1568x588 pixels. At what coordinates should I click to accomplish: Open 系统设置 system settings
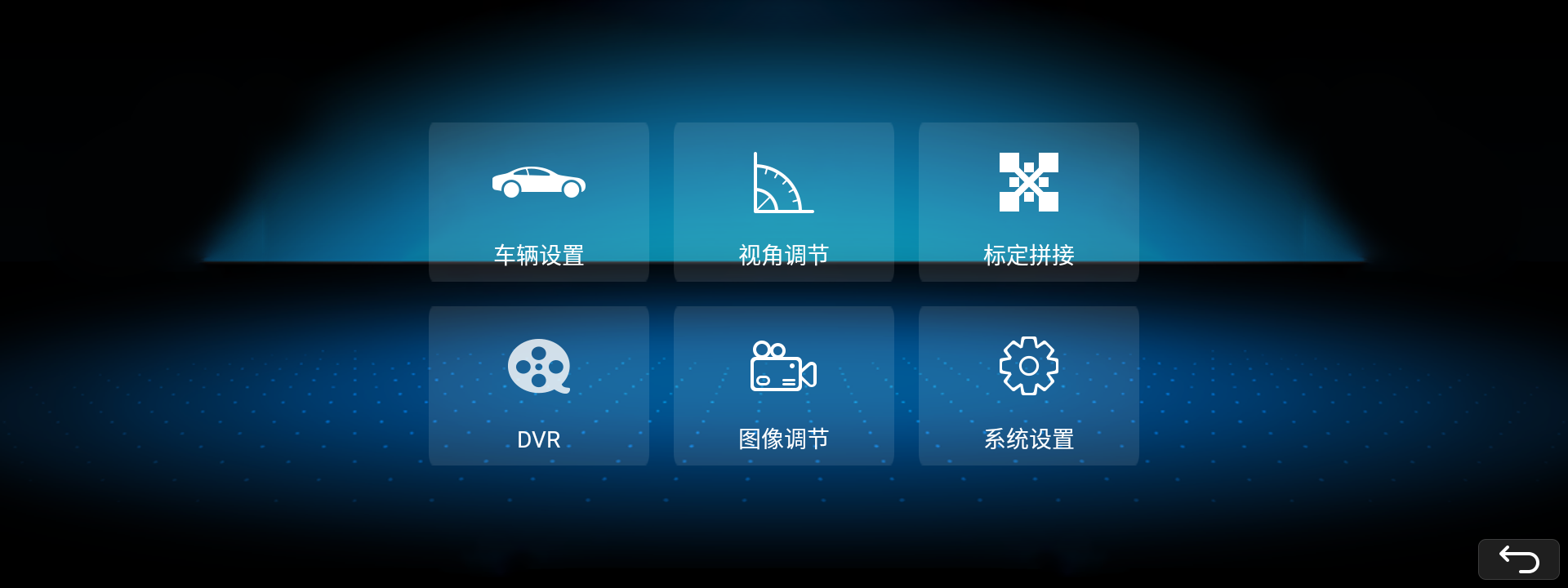click(x=1029, y=385)
